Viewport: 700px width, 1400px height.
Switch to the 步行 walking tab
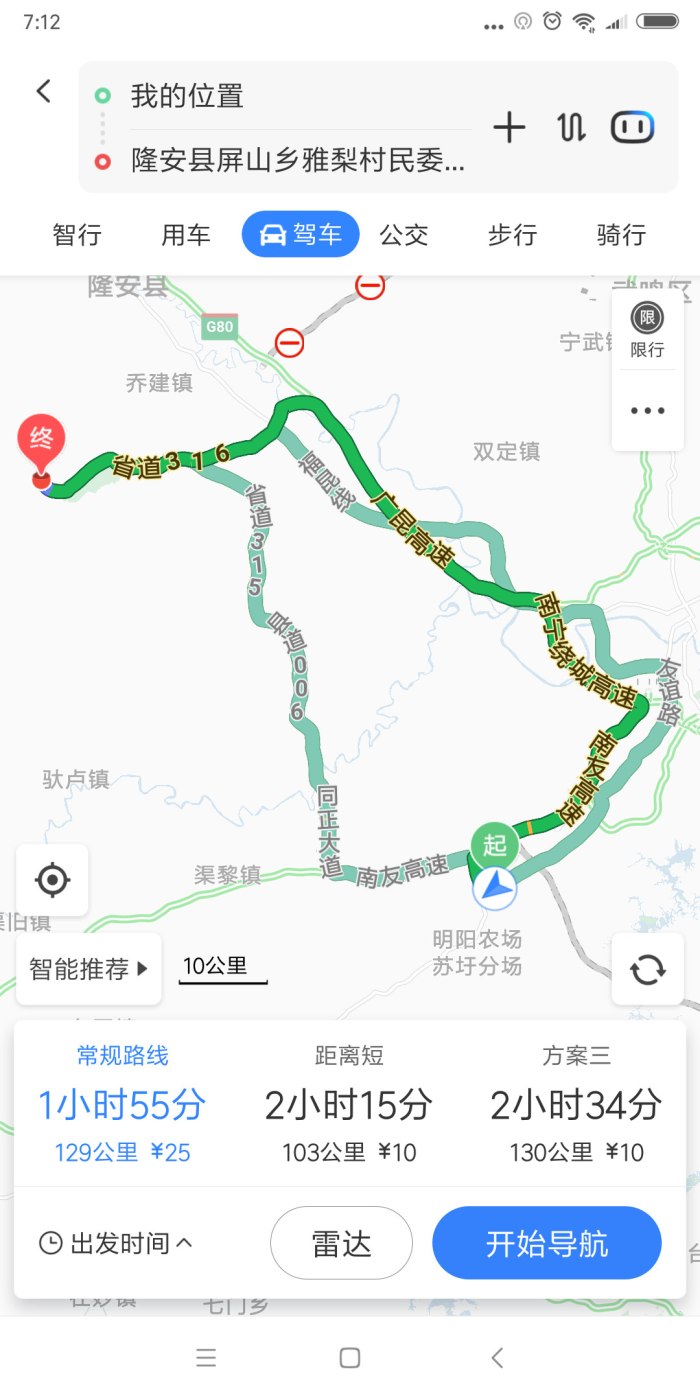[512, 235]
